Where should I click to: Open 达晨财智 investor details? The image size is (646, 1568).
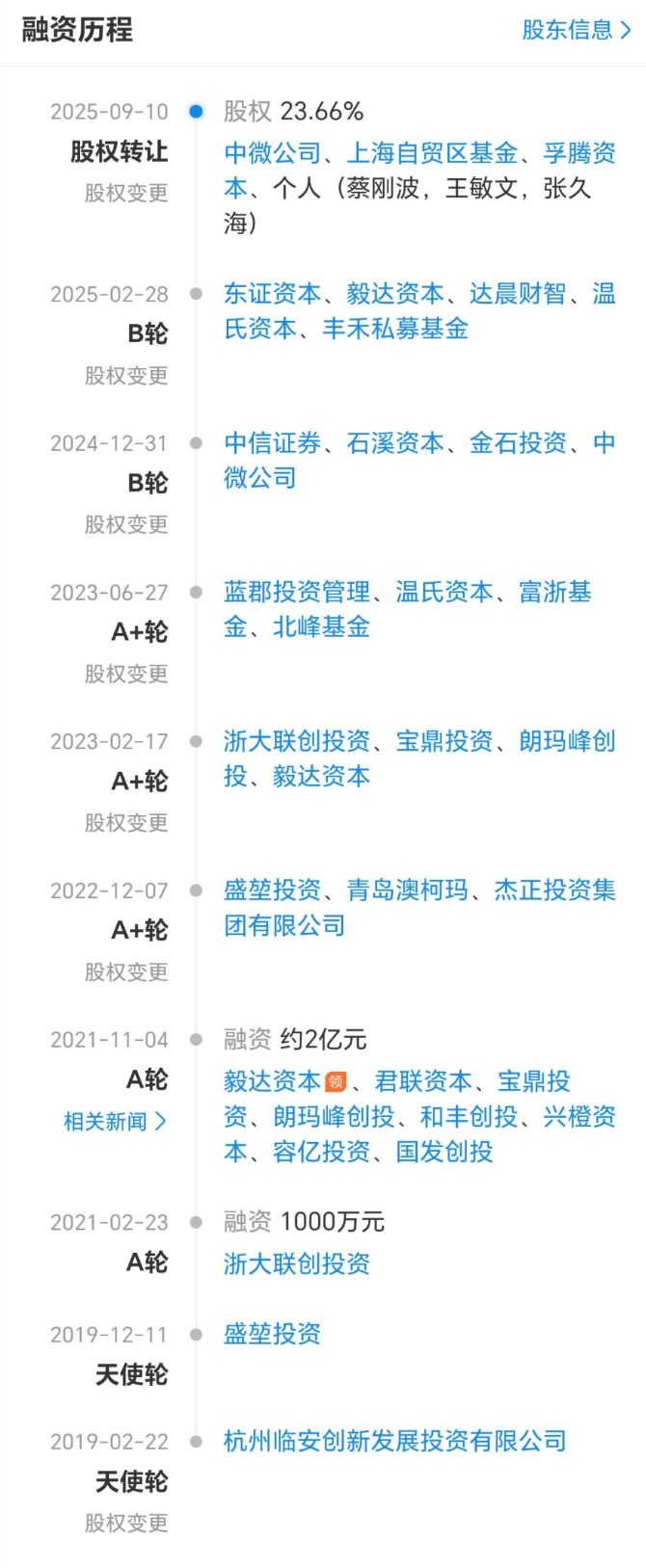[x=518, y=294]
